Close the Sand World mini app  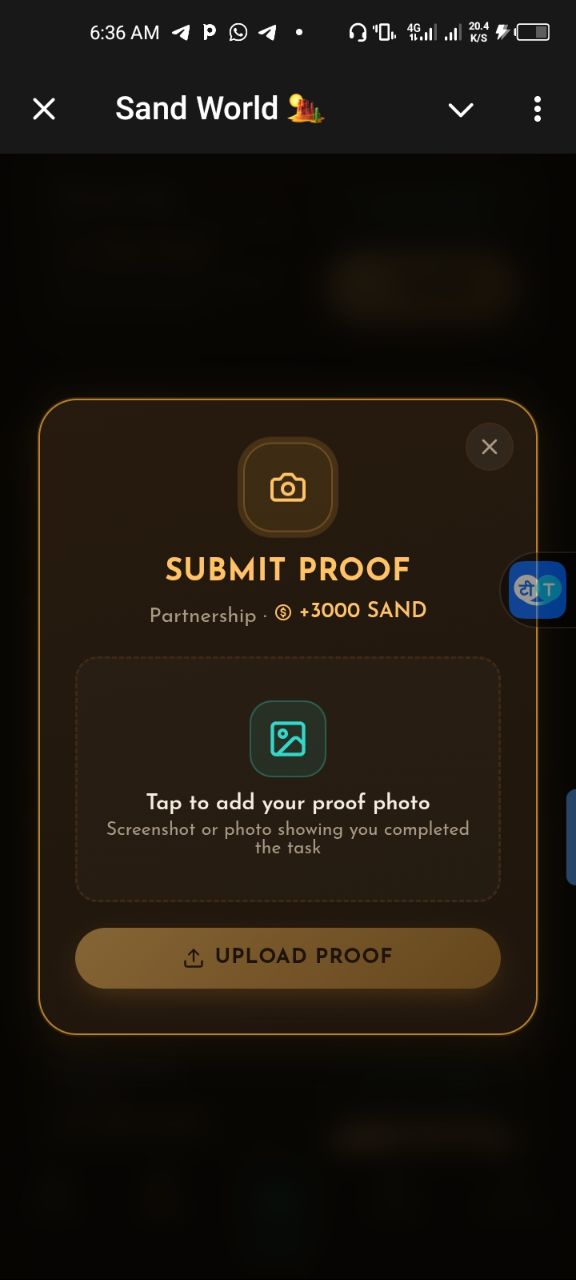[x=44, y=109]
